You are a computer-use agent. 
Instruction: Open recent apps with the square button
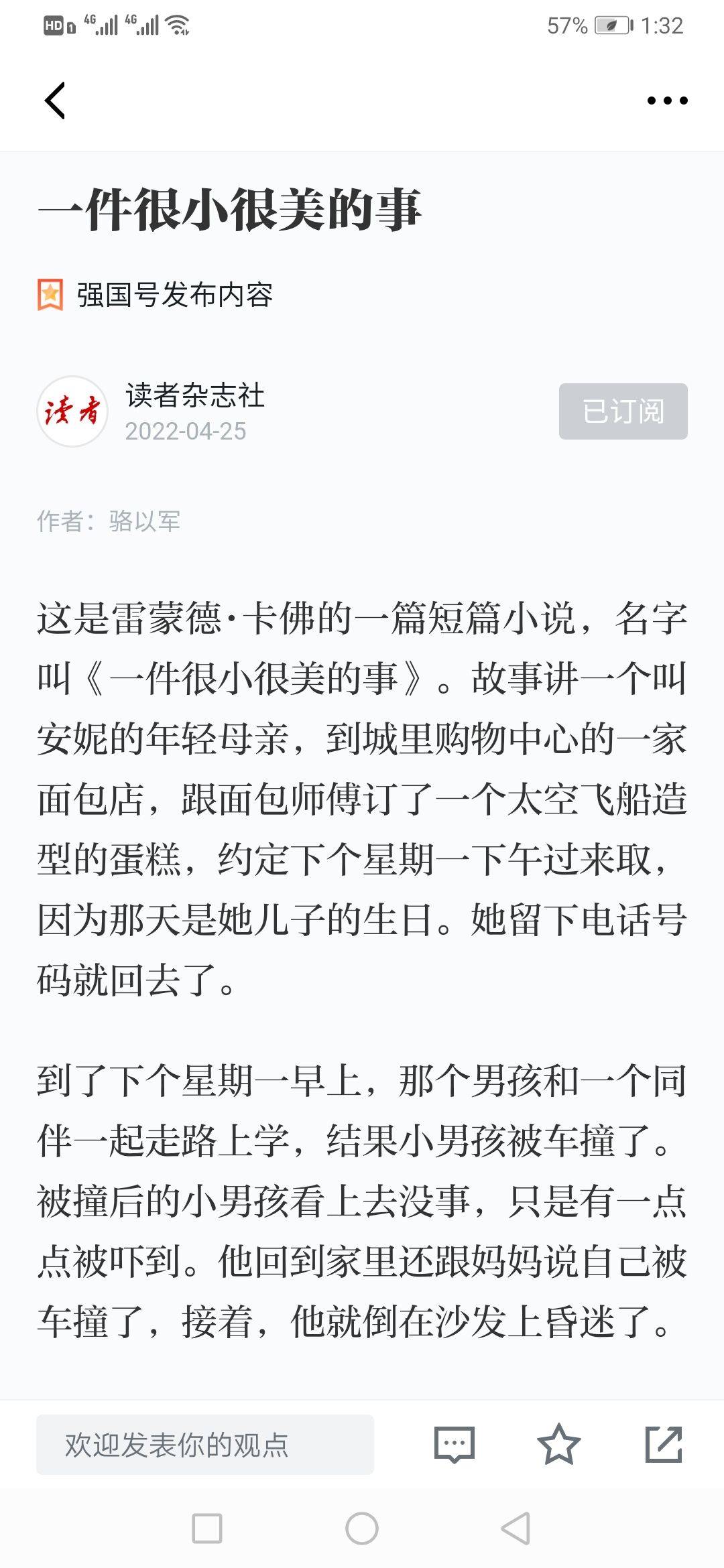click(207, 1528)
